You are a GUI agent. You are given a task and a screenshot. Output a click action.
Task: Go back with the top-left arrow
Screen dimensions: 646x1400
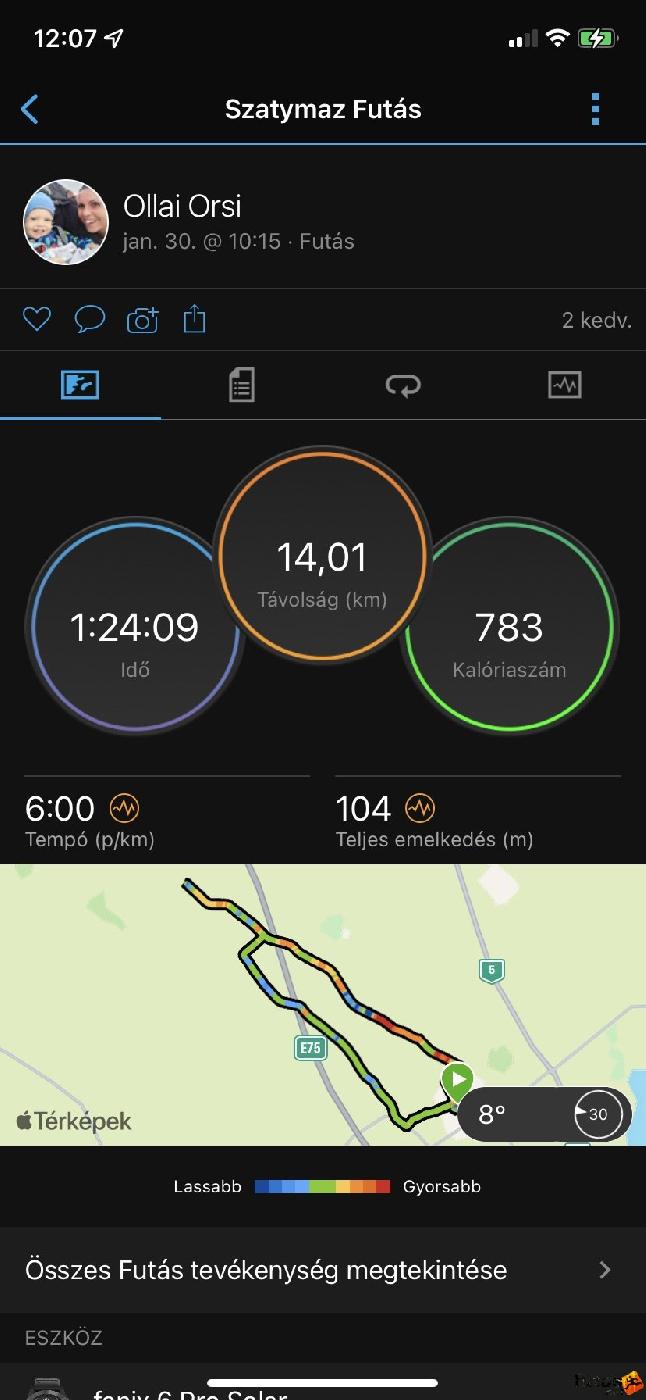click(x=30, y=108)
